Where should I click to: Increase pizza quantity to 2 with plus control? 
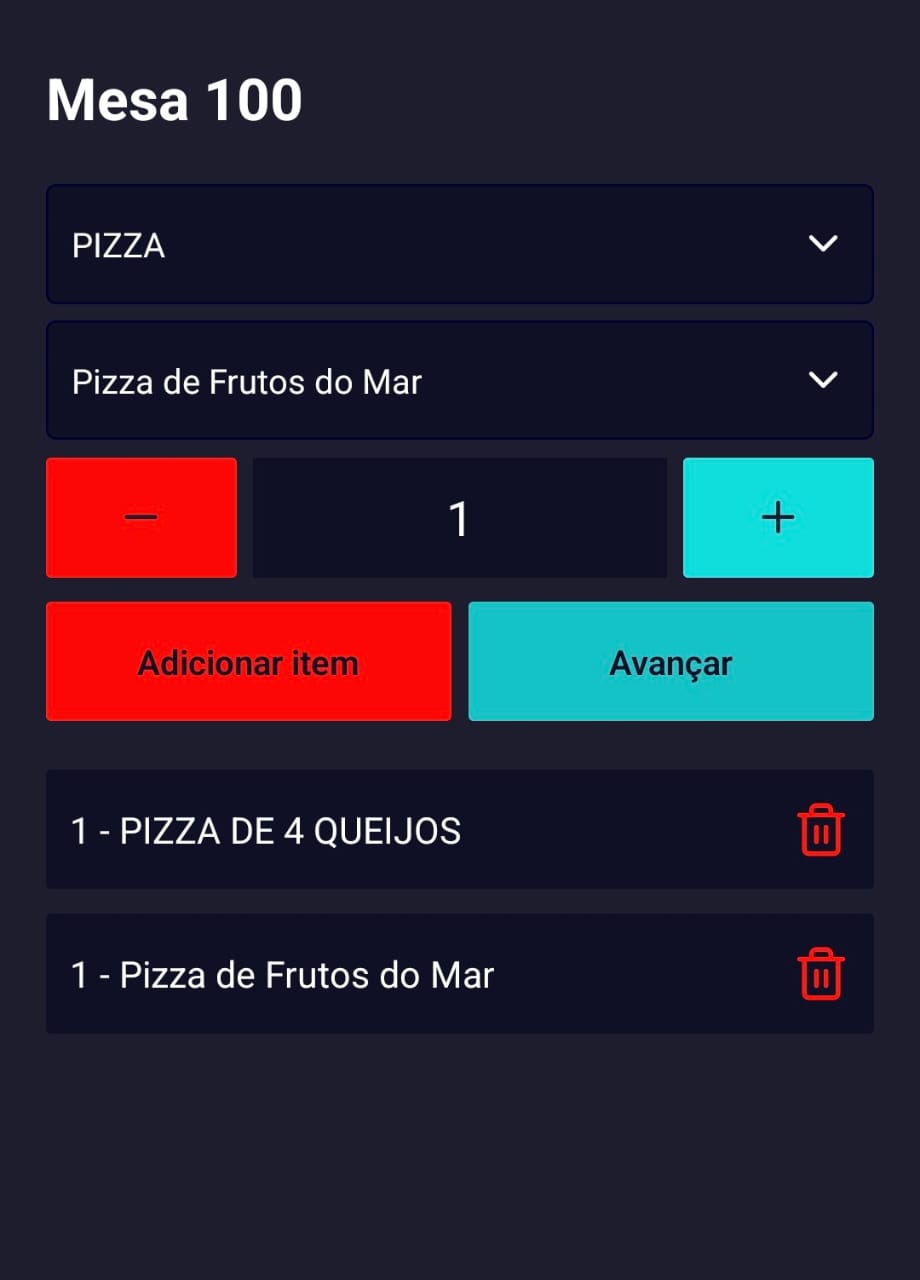point(778,518)
